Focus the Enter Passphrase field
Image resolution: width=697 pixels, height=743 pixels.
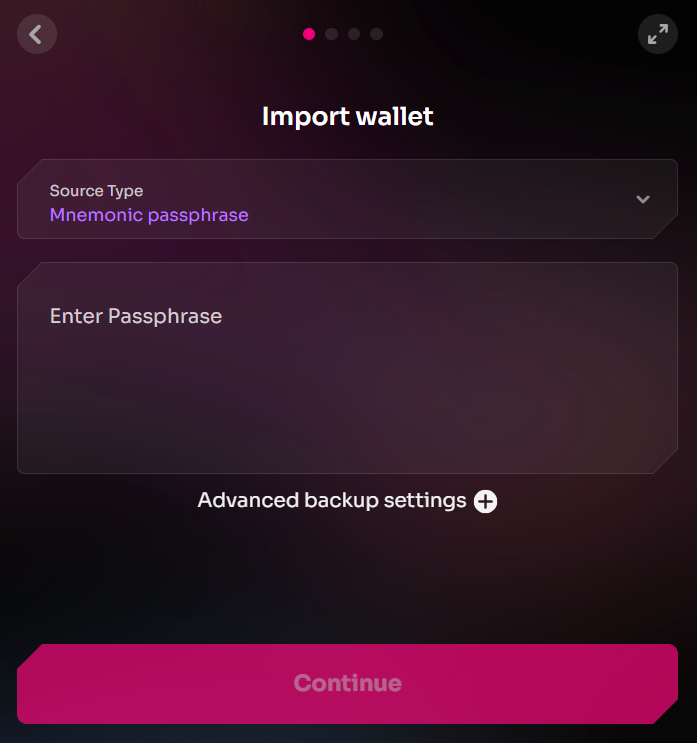pyautogui.click(x=347, y=368)
